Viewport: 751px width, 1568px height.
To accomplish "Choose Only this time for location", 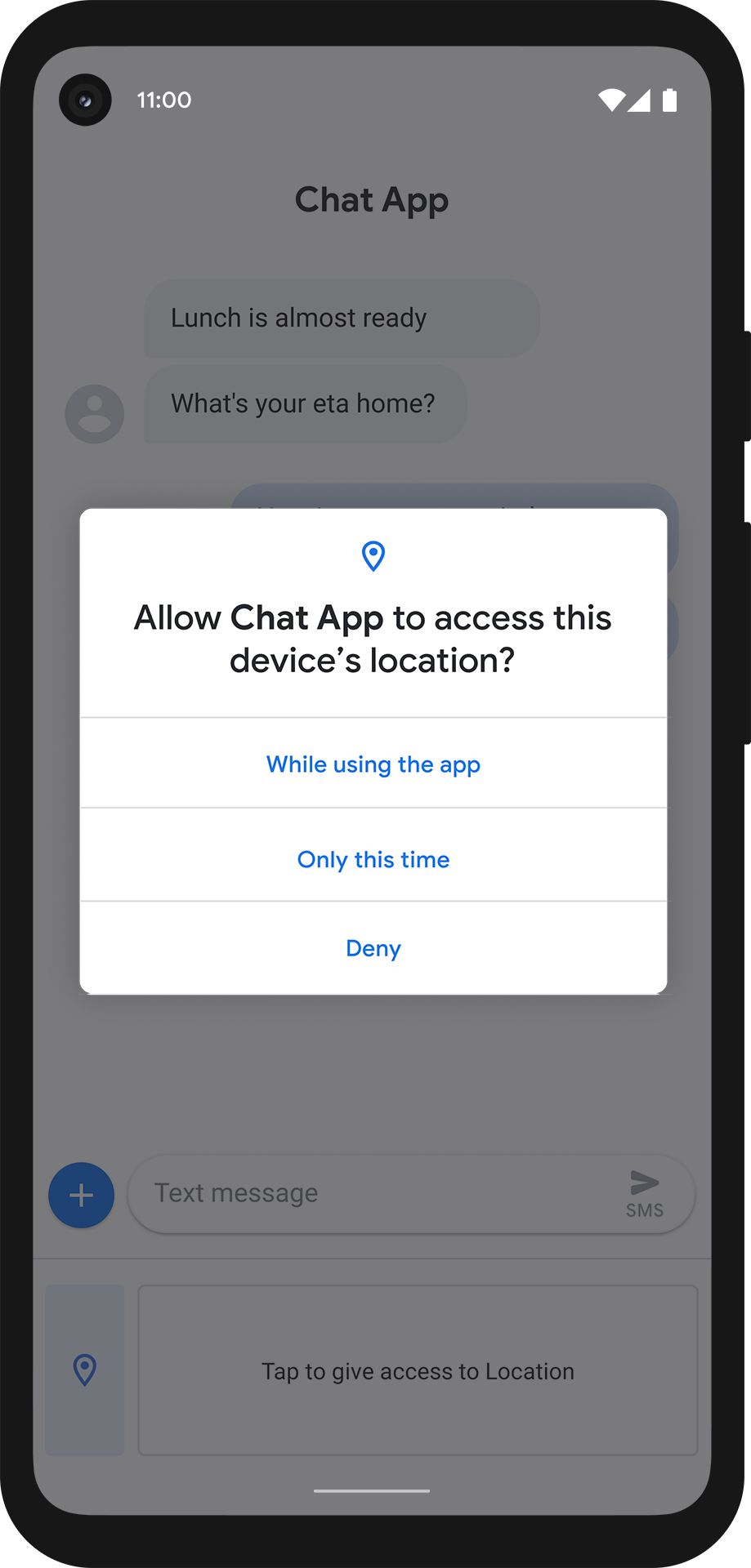I will click(373, 856).
